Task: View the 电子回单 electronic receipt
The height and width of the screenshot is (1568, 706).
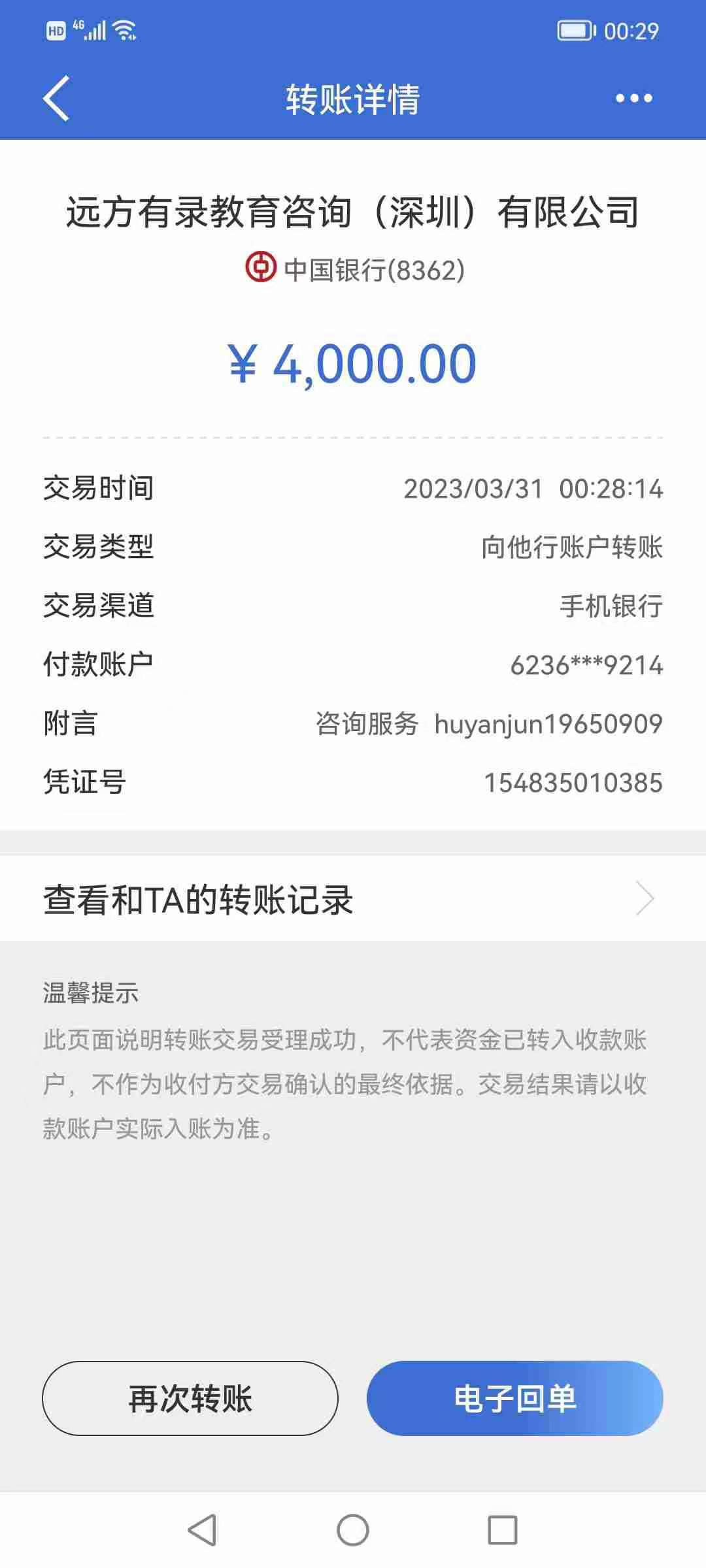Action: click(x=514, y=1399)
